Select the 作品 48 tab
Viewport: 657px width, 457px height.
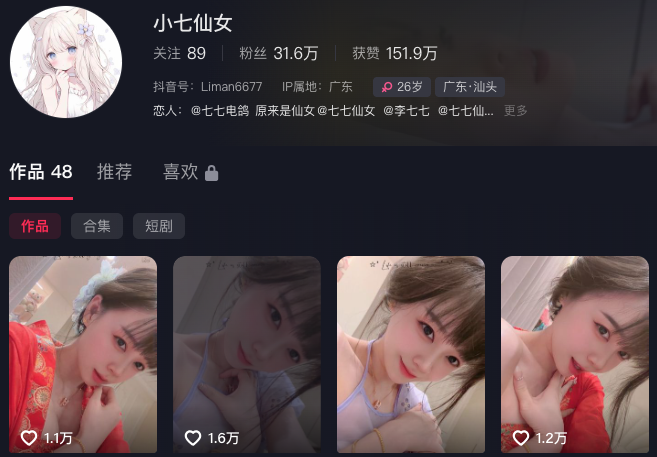(41, 172)
